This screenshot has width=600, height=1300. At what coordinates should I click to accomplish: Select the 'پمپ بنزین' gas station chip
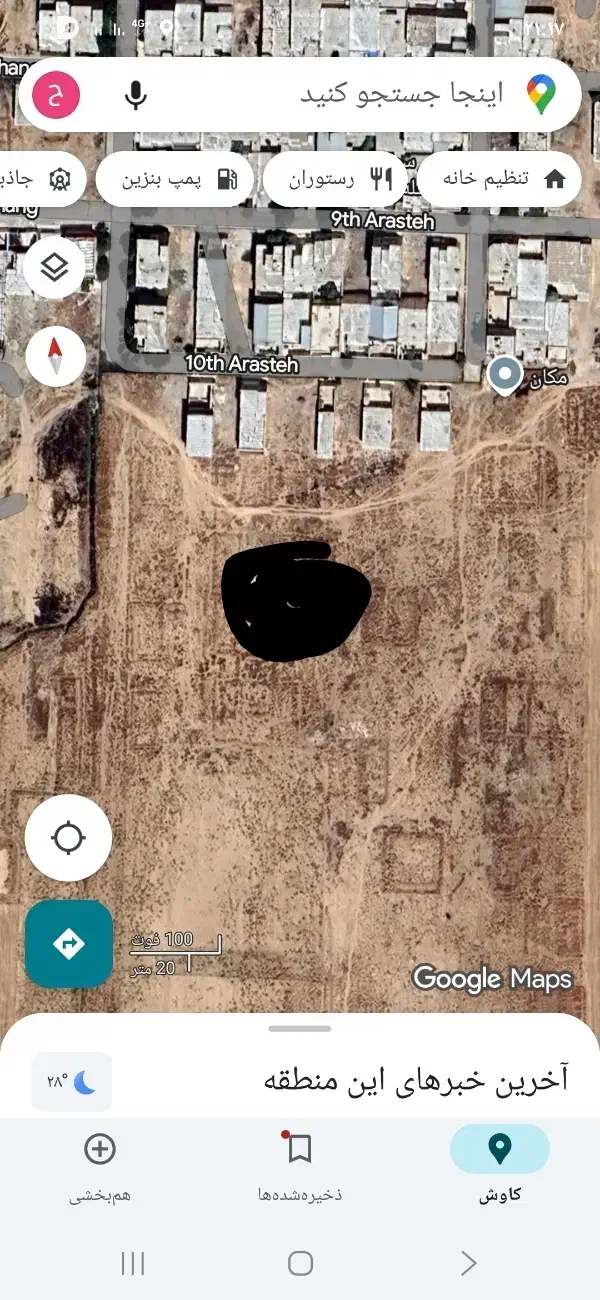point(175,179)
